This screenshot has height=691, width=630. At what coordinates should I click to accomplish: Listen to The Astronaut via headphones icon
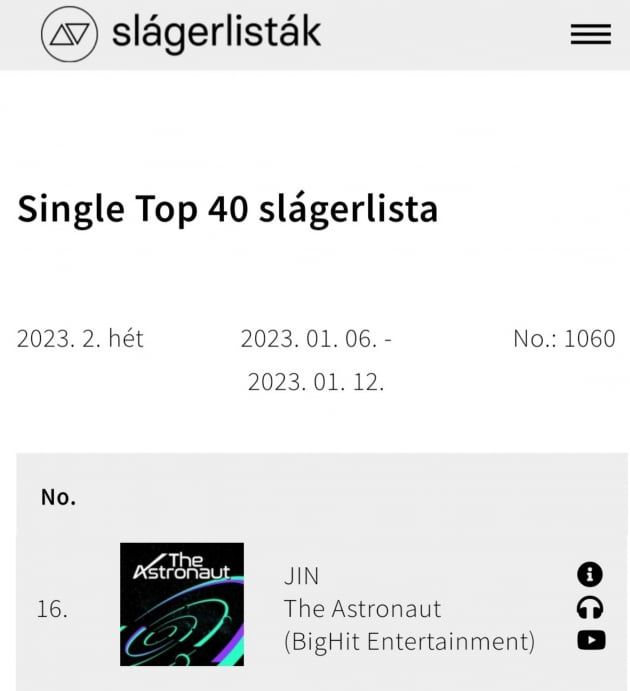click(x=591, y=607)
